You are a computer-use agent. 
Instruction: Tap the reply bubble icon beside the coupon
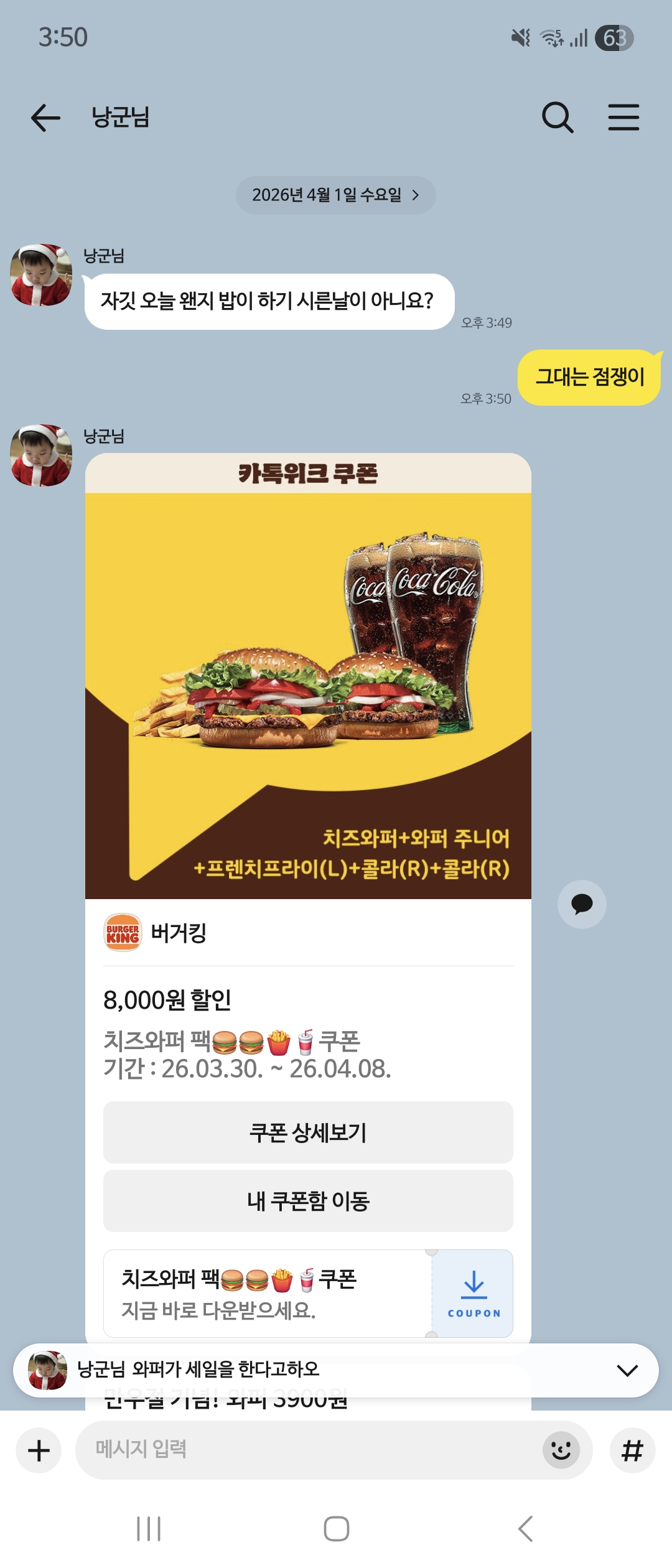click(x=582, y=904)
